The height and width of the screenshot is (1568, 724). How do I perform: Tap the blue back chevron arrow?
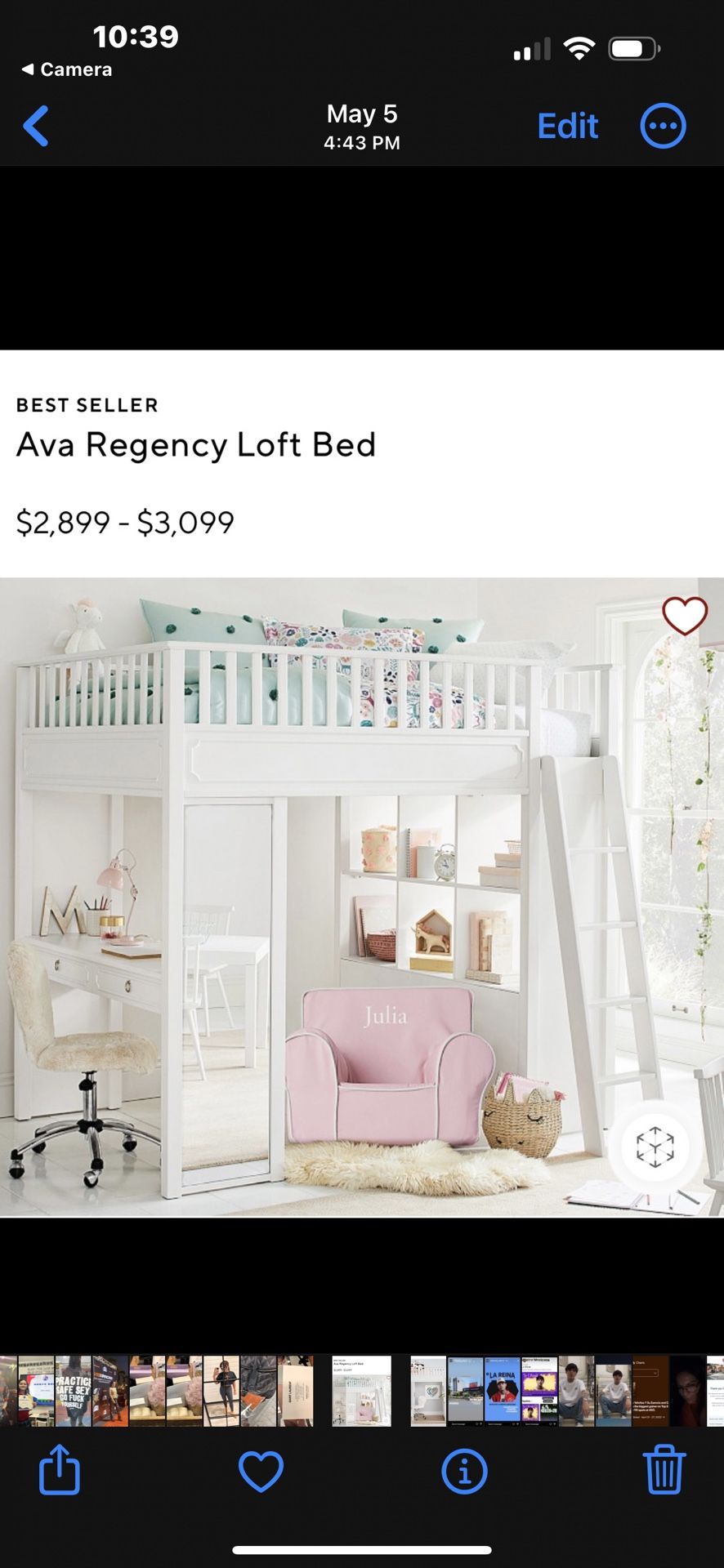point(34,124)
